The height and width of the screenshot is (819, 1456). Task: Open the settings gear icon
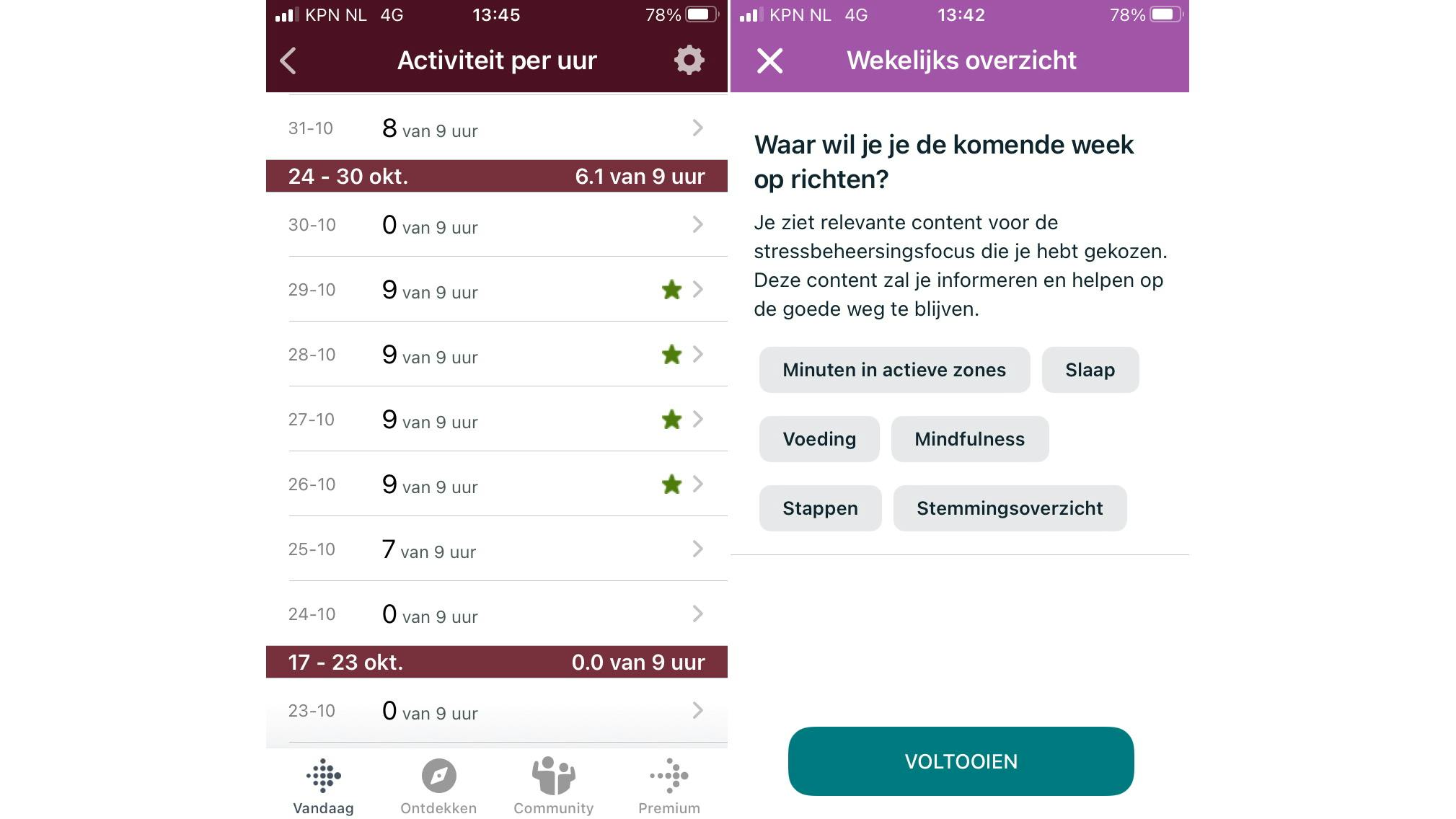click(x=689, y=61)
